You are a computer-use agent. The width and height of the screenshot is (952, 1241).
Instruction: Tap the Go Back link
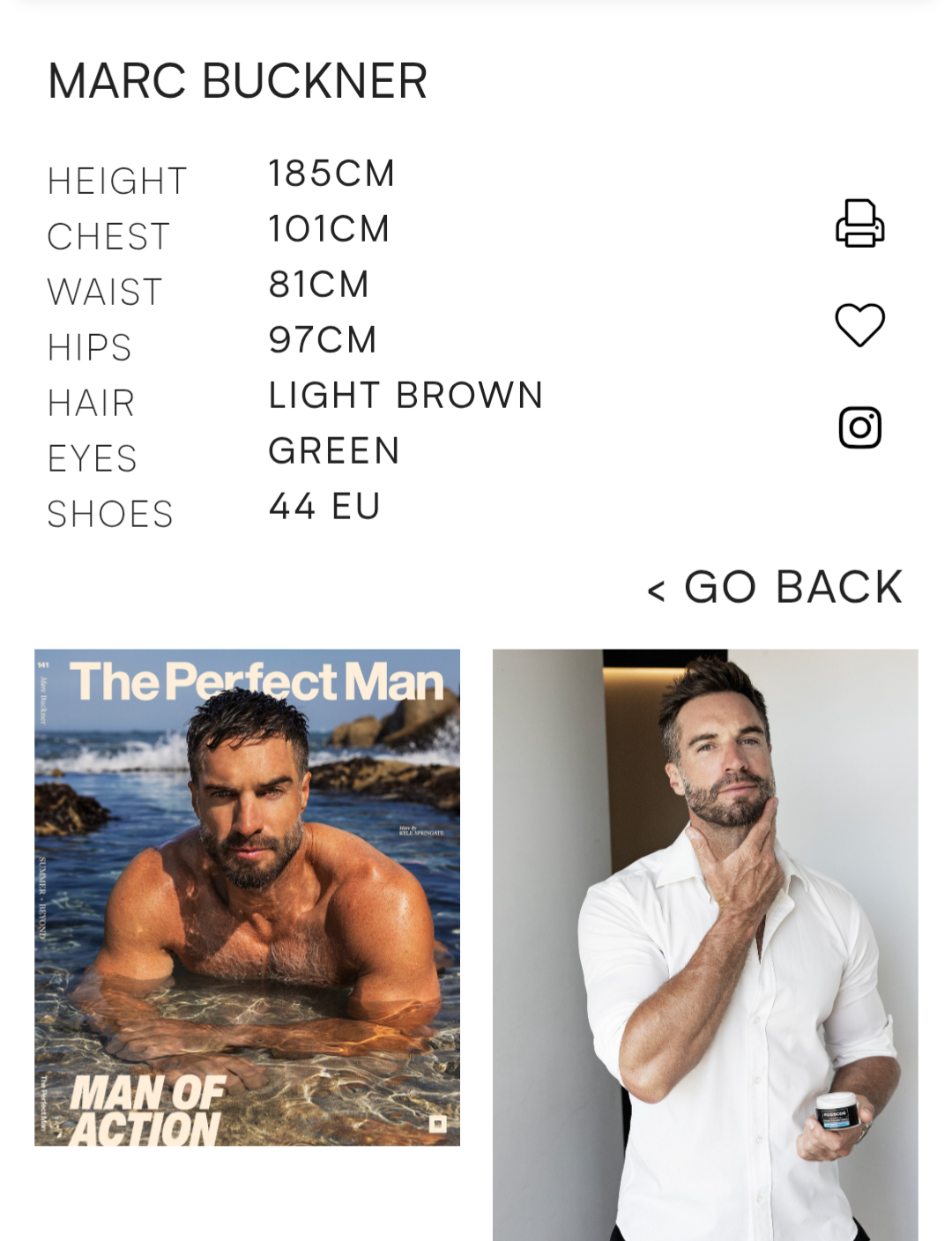click(x=777, y=587)
